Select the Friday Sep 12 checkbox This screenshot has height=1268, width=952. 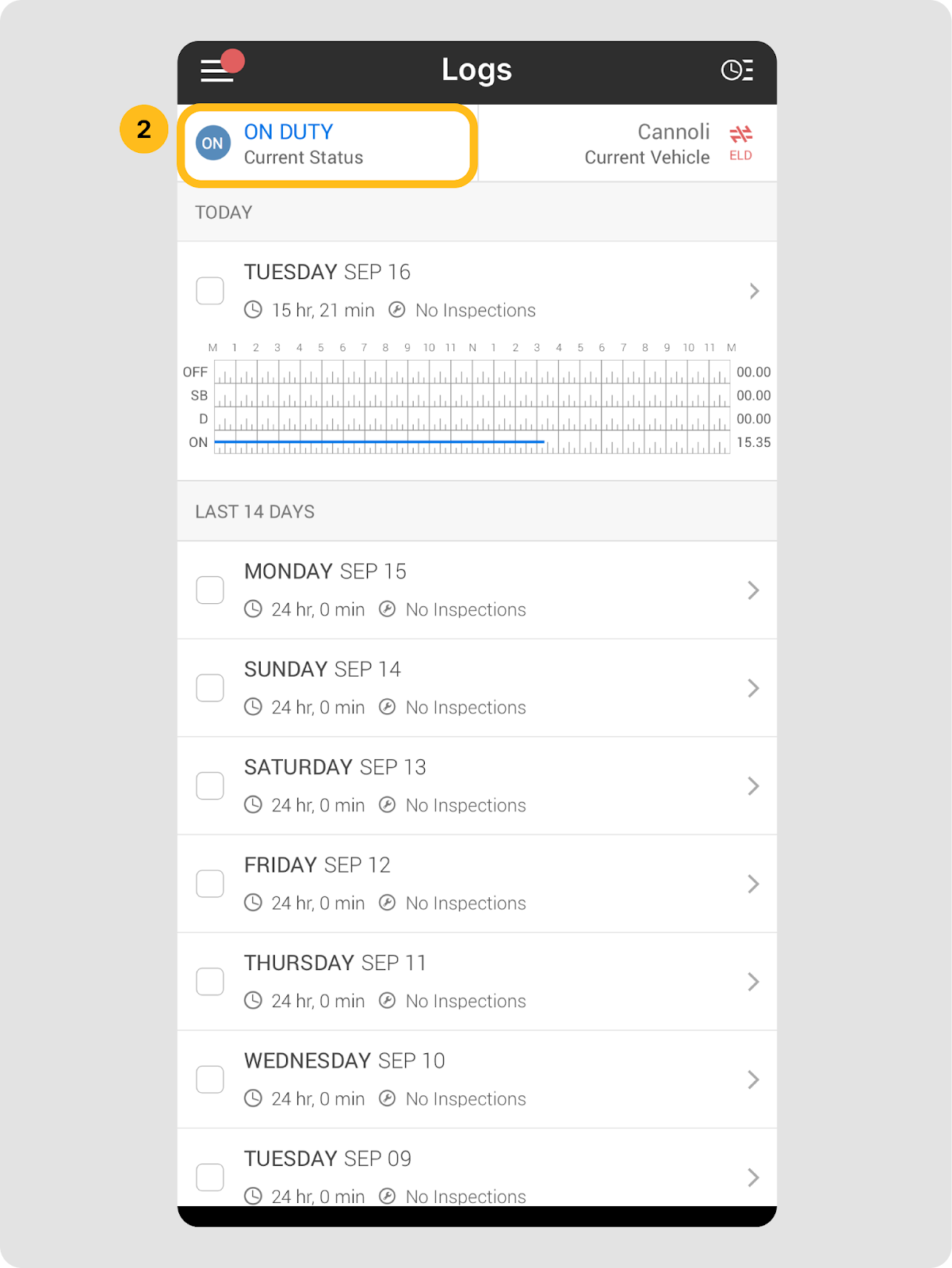click(210, 884)
